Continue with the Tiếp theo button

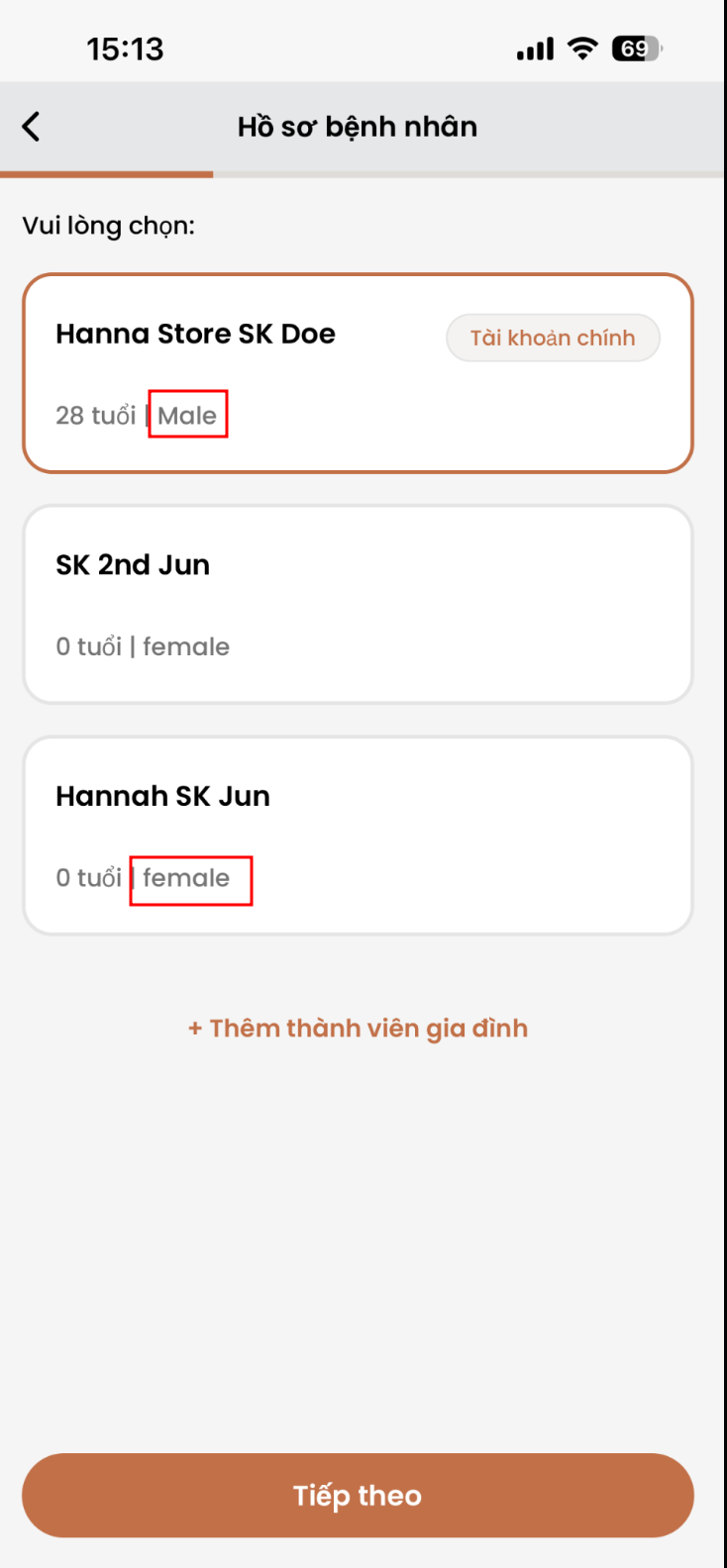pos(358,1495)
